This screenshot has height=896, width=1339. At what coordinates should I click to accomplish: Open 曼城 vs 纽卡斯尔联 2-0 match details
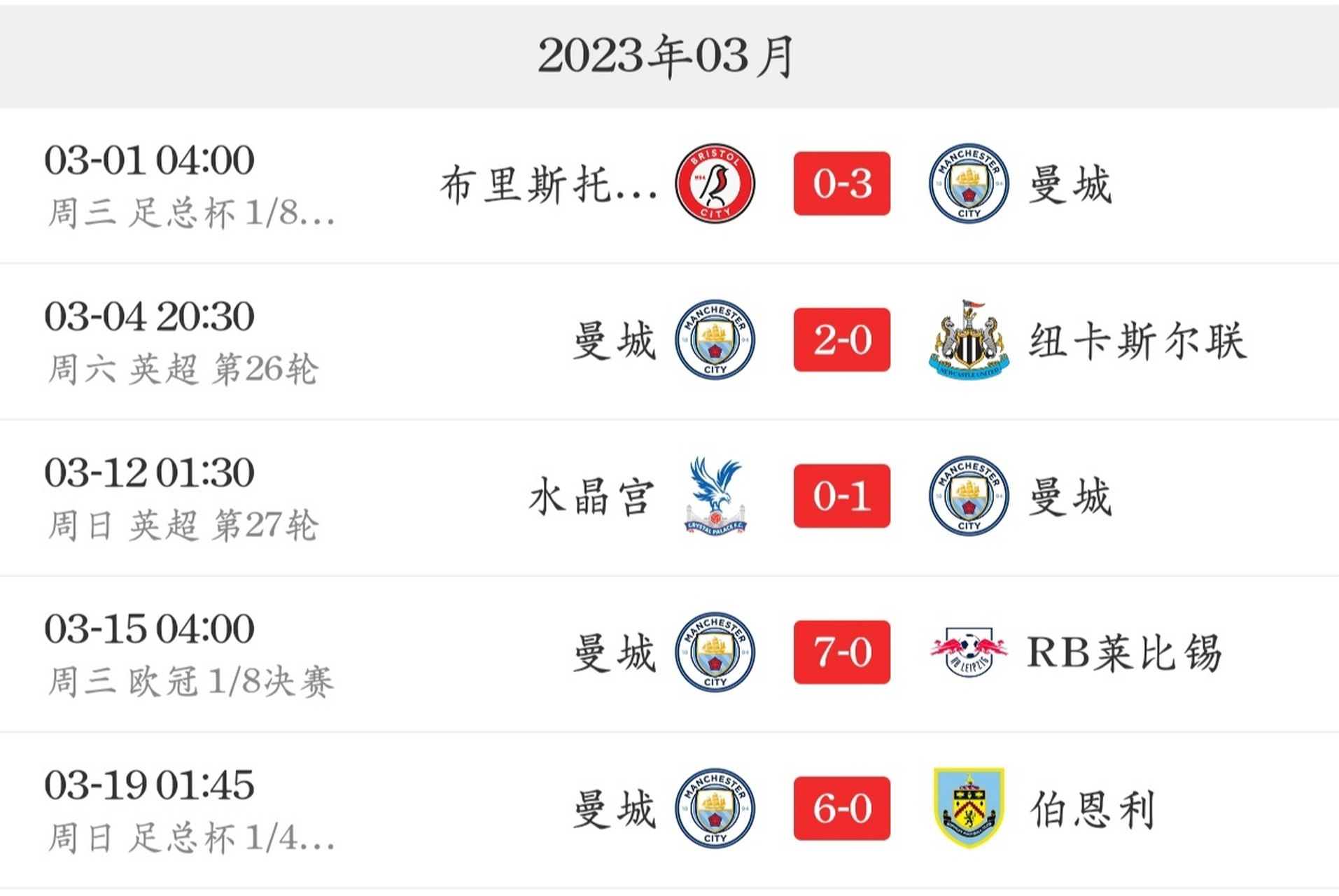click(841, 340)
